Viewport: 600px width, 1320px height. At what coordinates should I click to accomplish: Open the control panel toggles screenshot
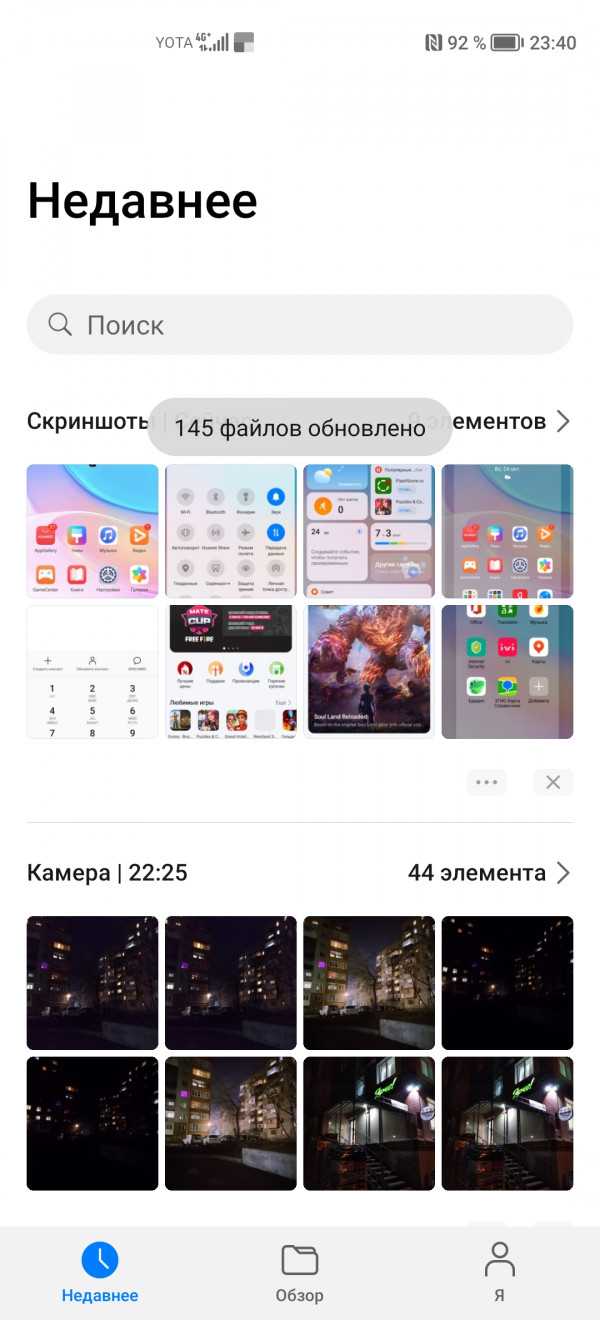point(231,531)
